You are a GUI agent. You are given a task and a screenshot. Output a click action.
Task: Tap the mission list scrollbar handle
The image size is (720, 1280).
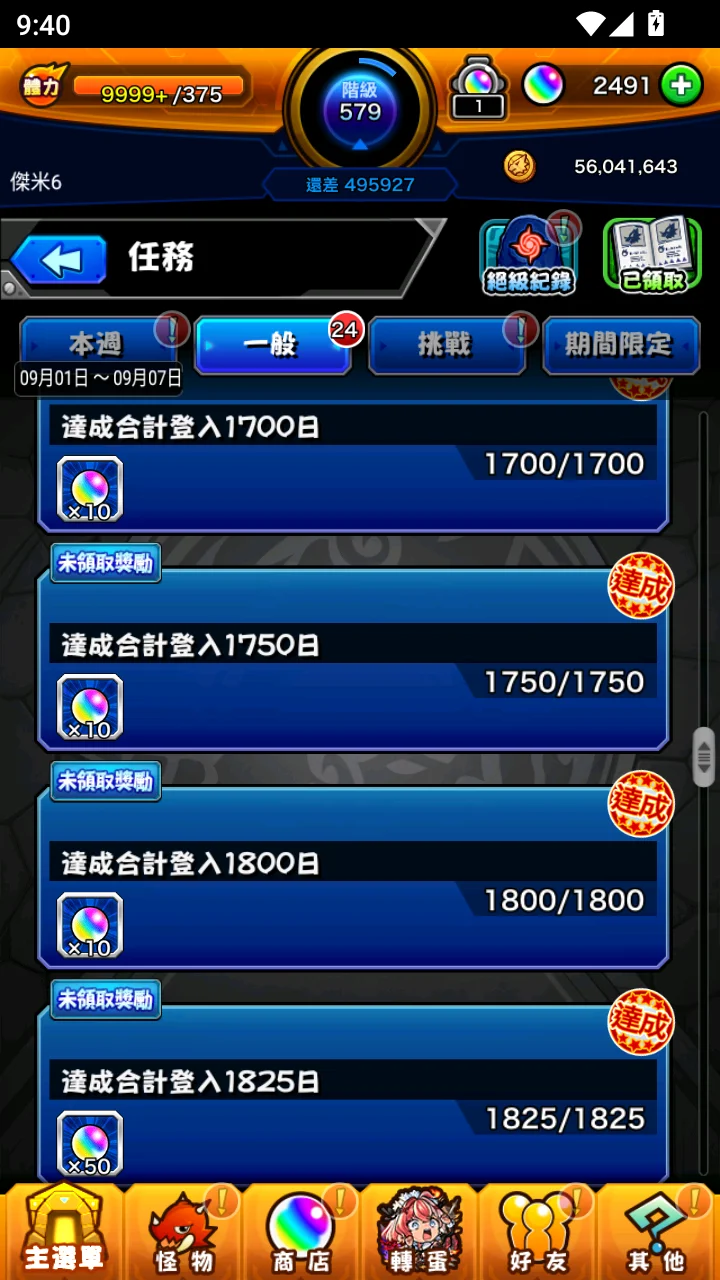tap(704, 757)
